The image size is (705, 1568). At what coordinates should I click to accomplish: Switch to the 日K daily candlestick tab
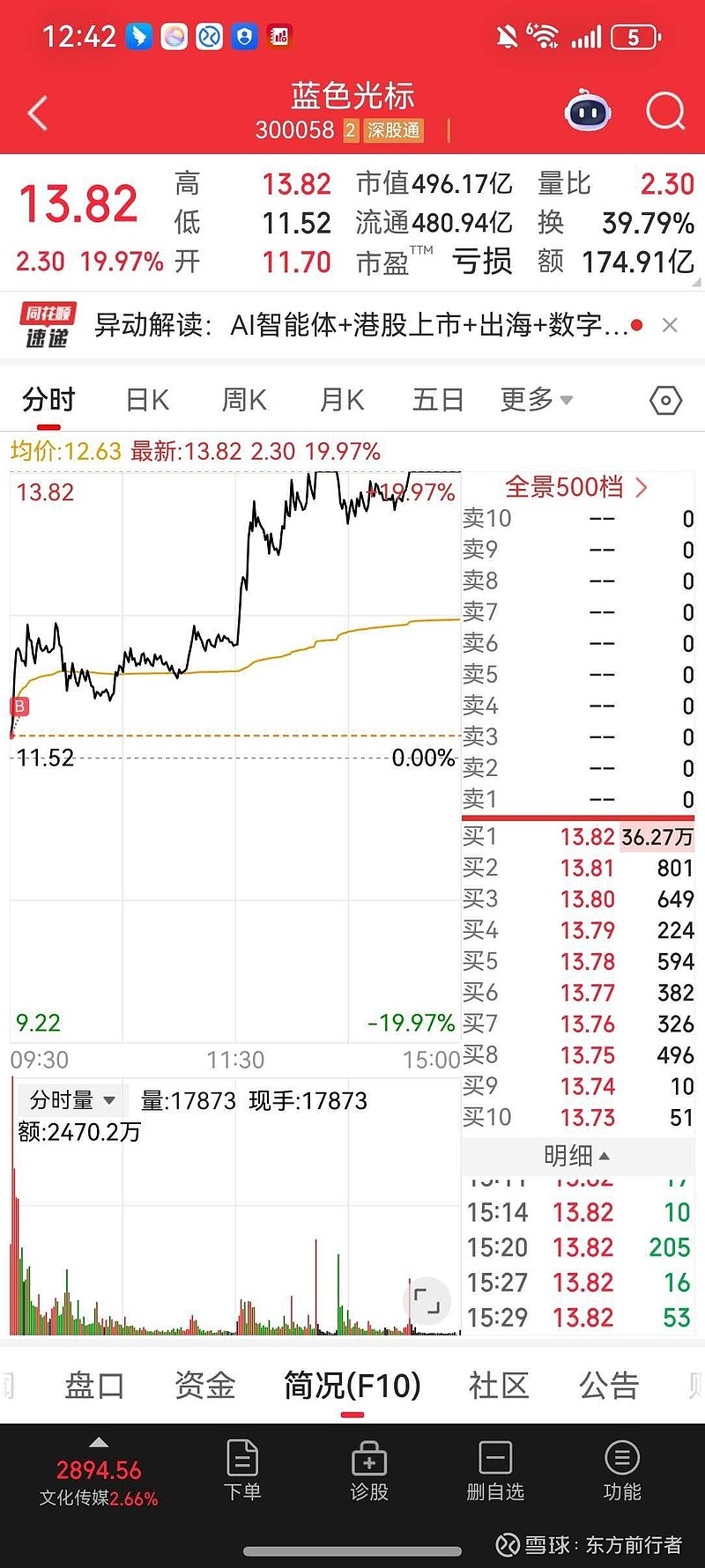pos(146,399)
